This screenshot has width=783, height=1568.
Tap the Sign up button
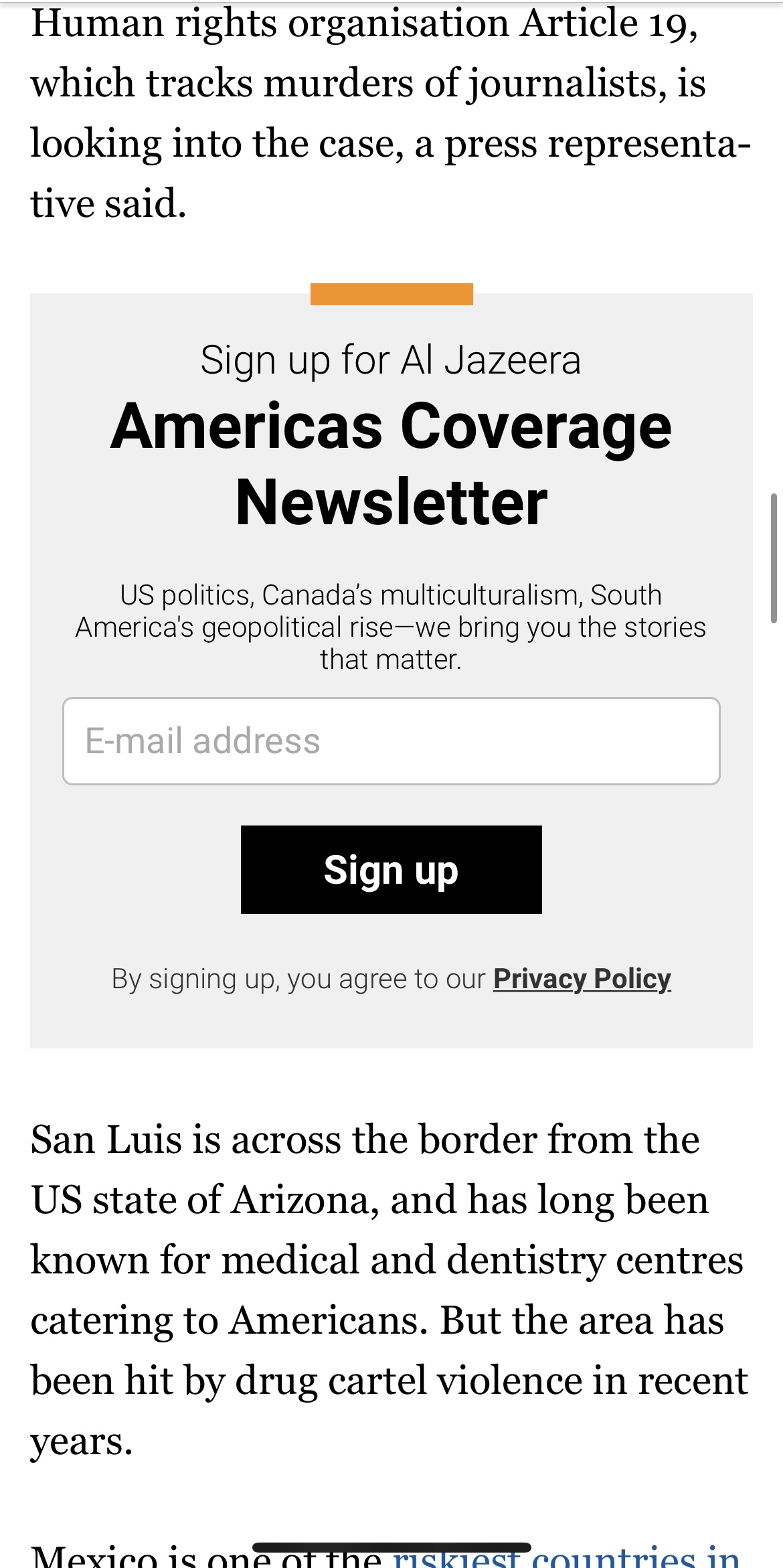391,870
